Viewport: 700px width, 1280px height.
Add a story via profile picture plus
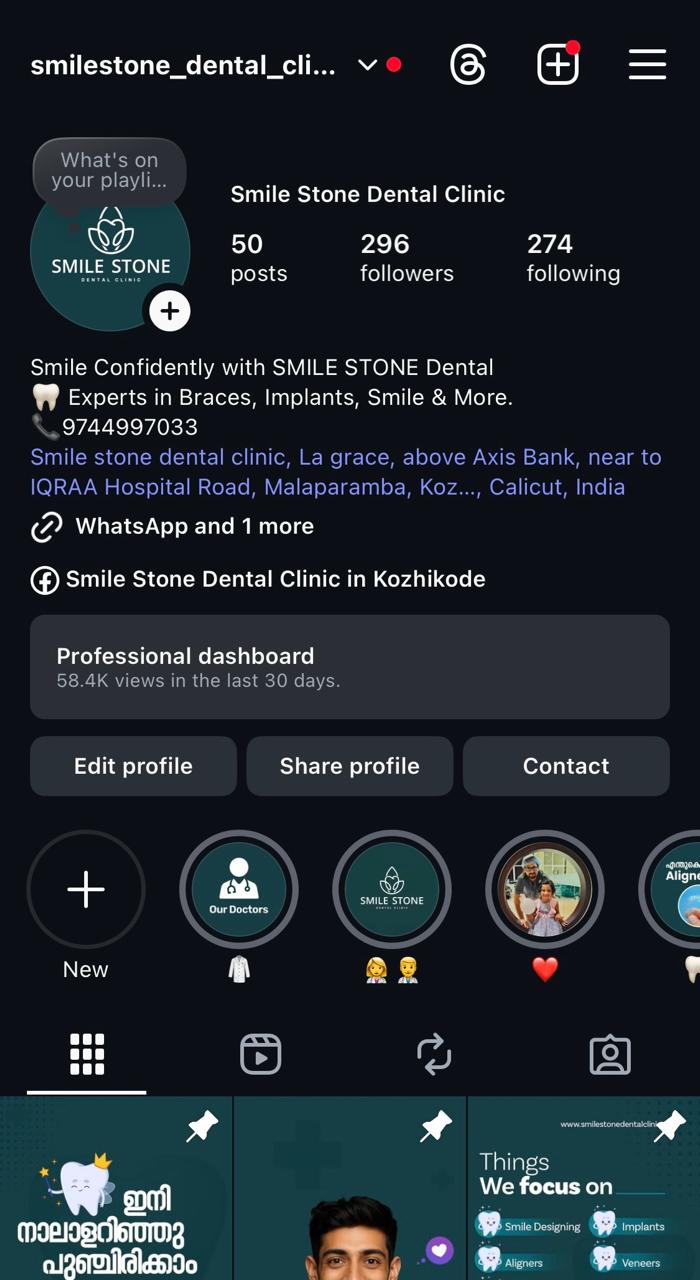170,311
